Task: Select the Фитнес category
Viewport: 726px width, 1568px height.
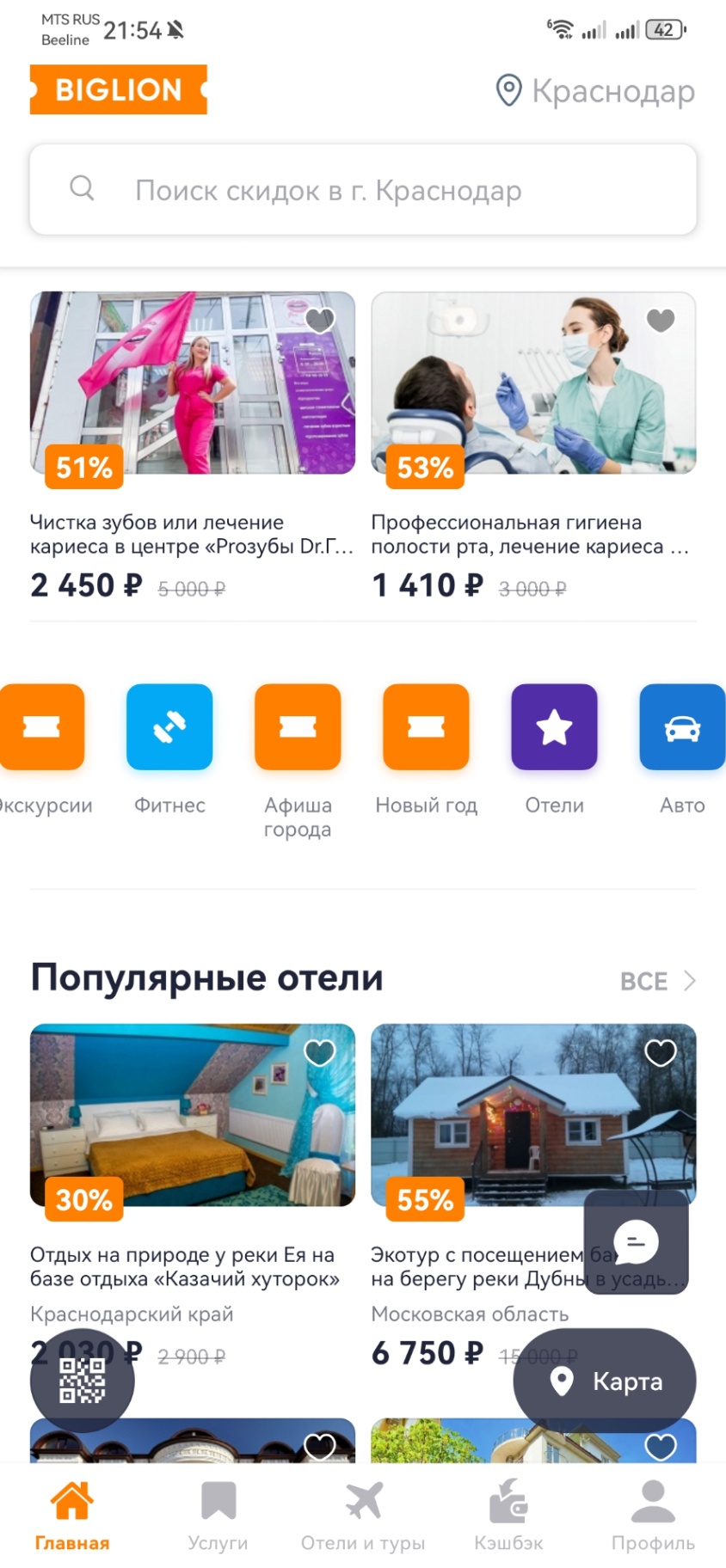Action: tap(169, 727)
